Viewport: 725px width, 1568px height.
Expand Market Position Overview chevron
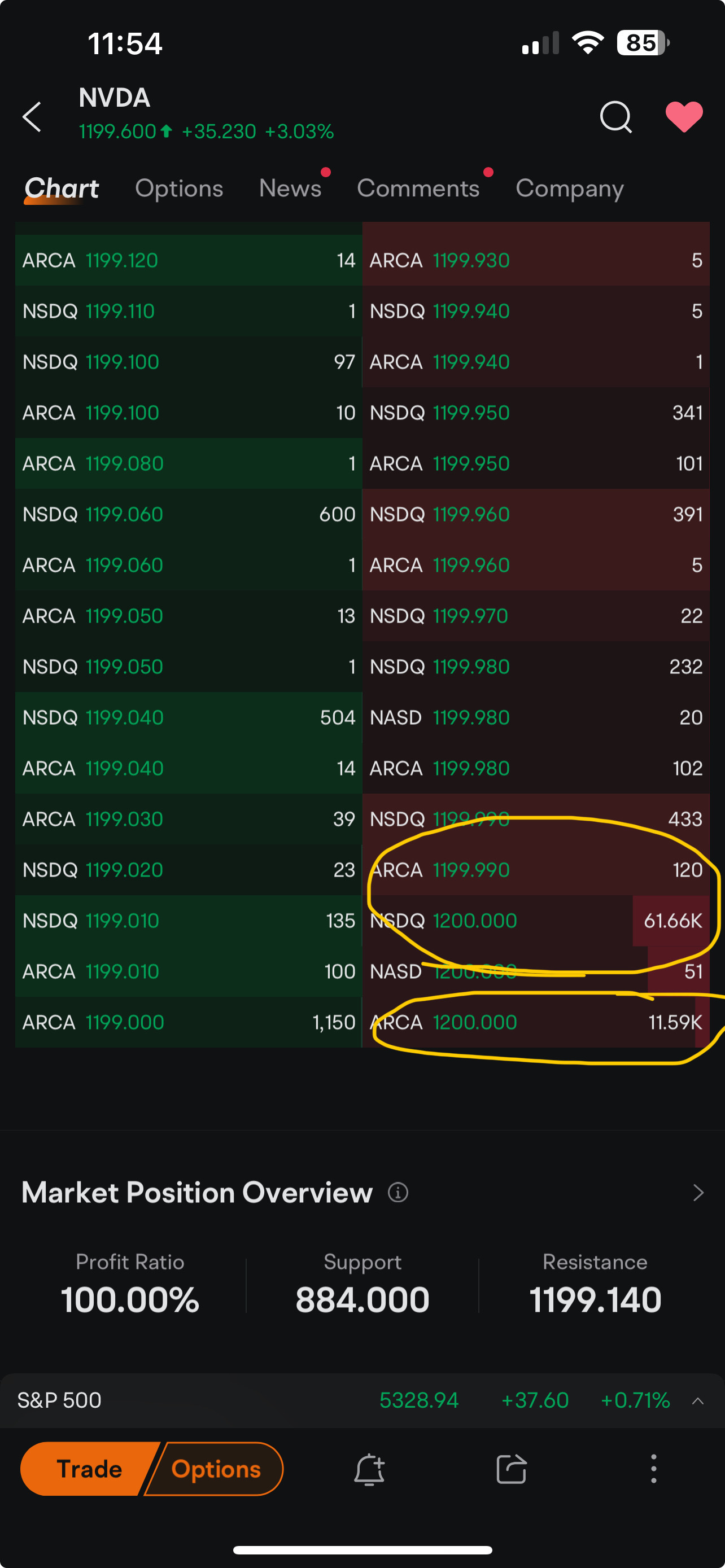point(698,1193)
